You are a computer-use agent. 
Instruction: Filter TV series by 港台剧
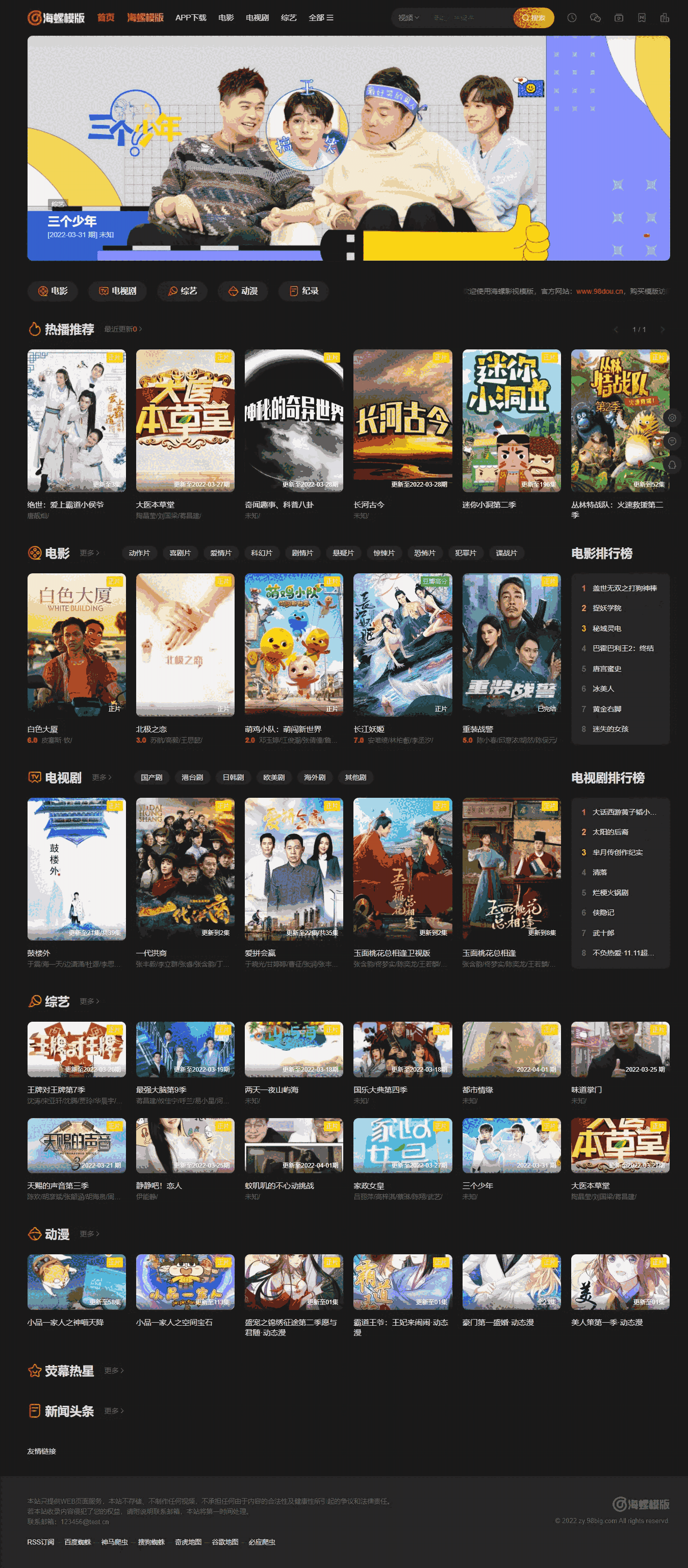pyautogui.click(x=192, y=777)
